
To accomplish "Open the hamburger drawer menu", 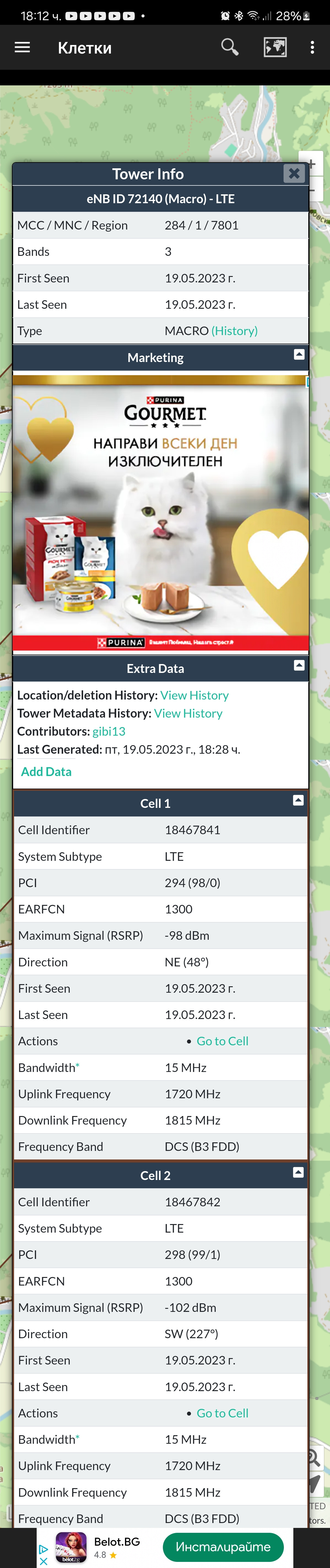I will tap(23, 47).
